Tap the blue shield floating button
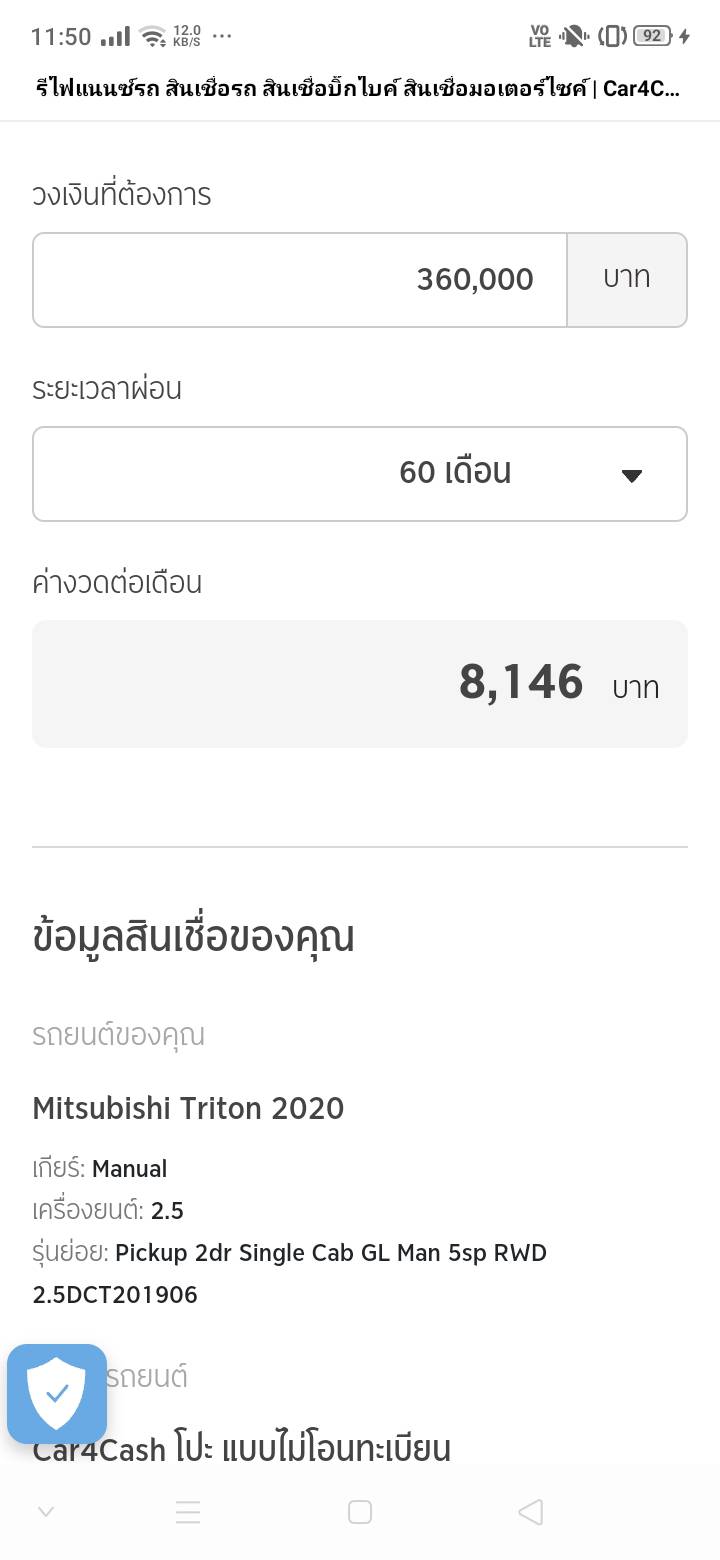Viewport: 720px width, 1560px height. (x=57, y=1394)
